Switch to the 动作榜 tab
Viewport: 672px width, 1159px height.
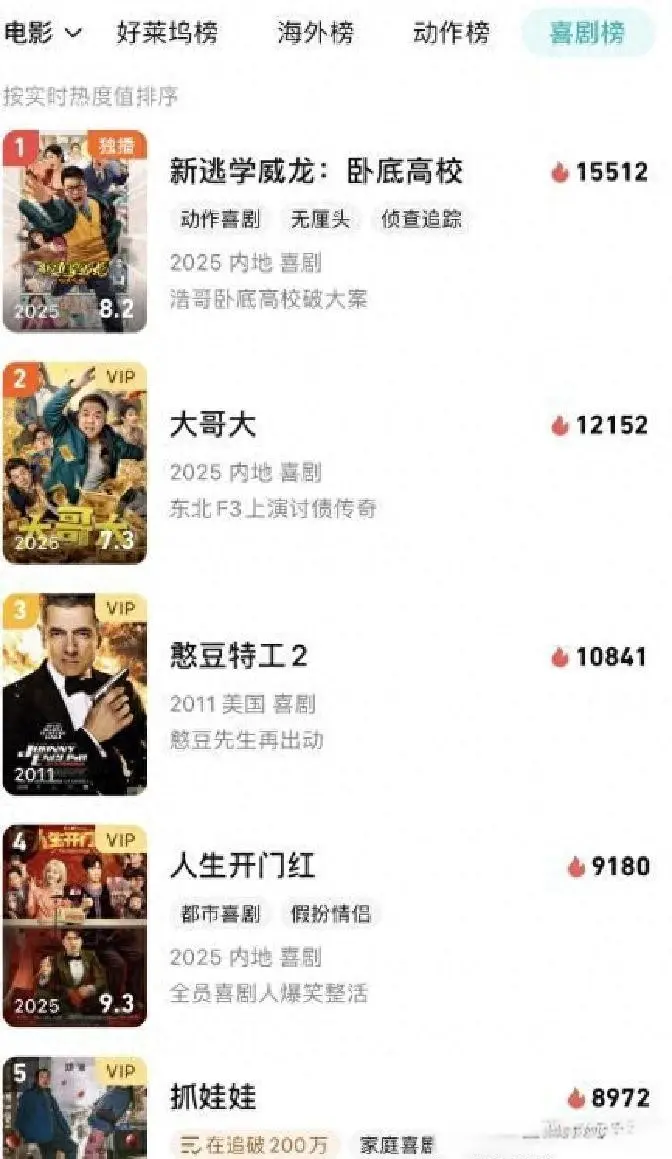point(451,33)
